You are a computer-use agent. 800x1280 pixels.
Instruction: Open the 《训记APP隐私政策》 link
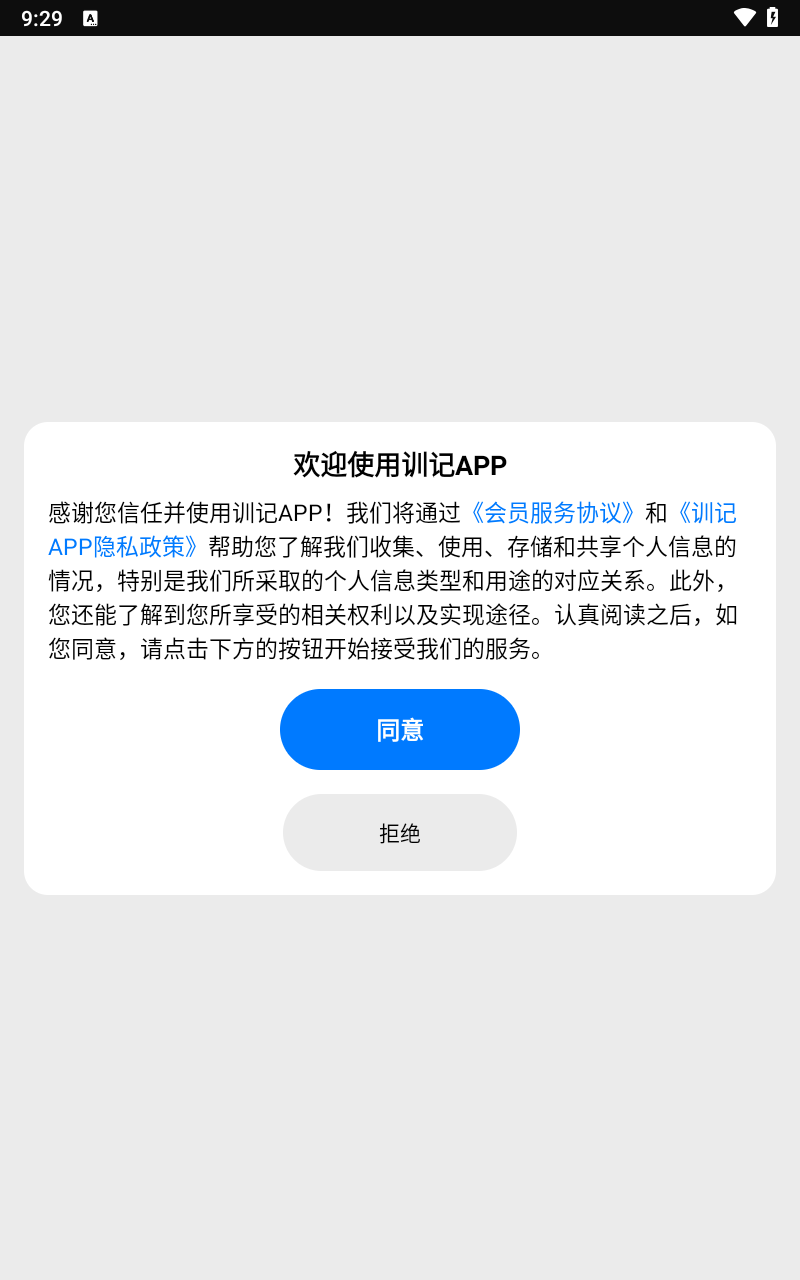(125, 547)
